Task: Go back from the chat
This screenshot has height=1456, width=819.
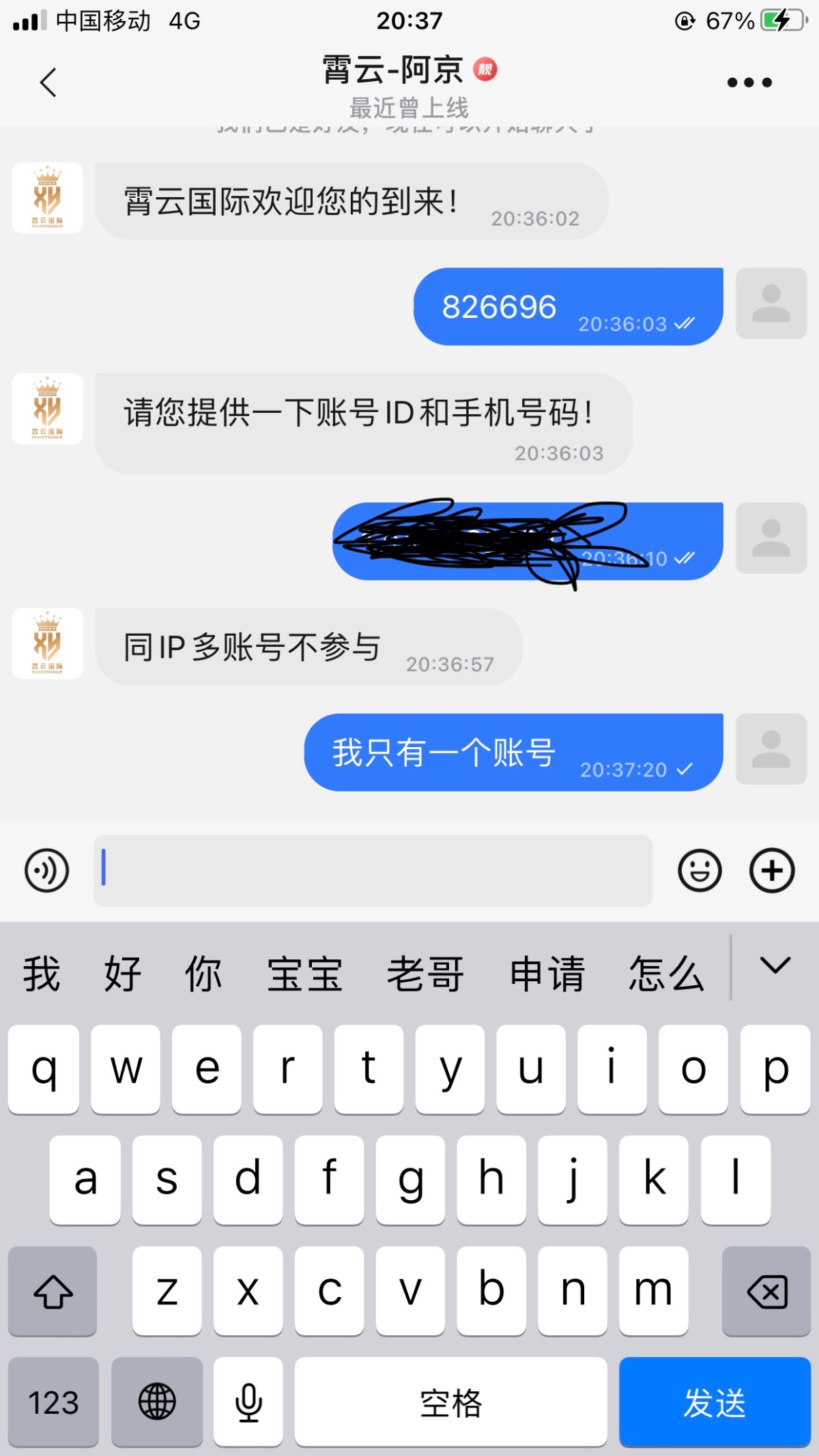Action: pos(48,83)
